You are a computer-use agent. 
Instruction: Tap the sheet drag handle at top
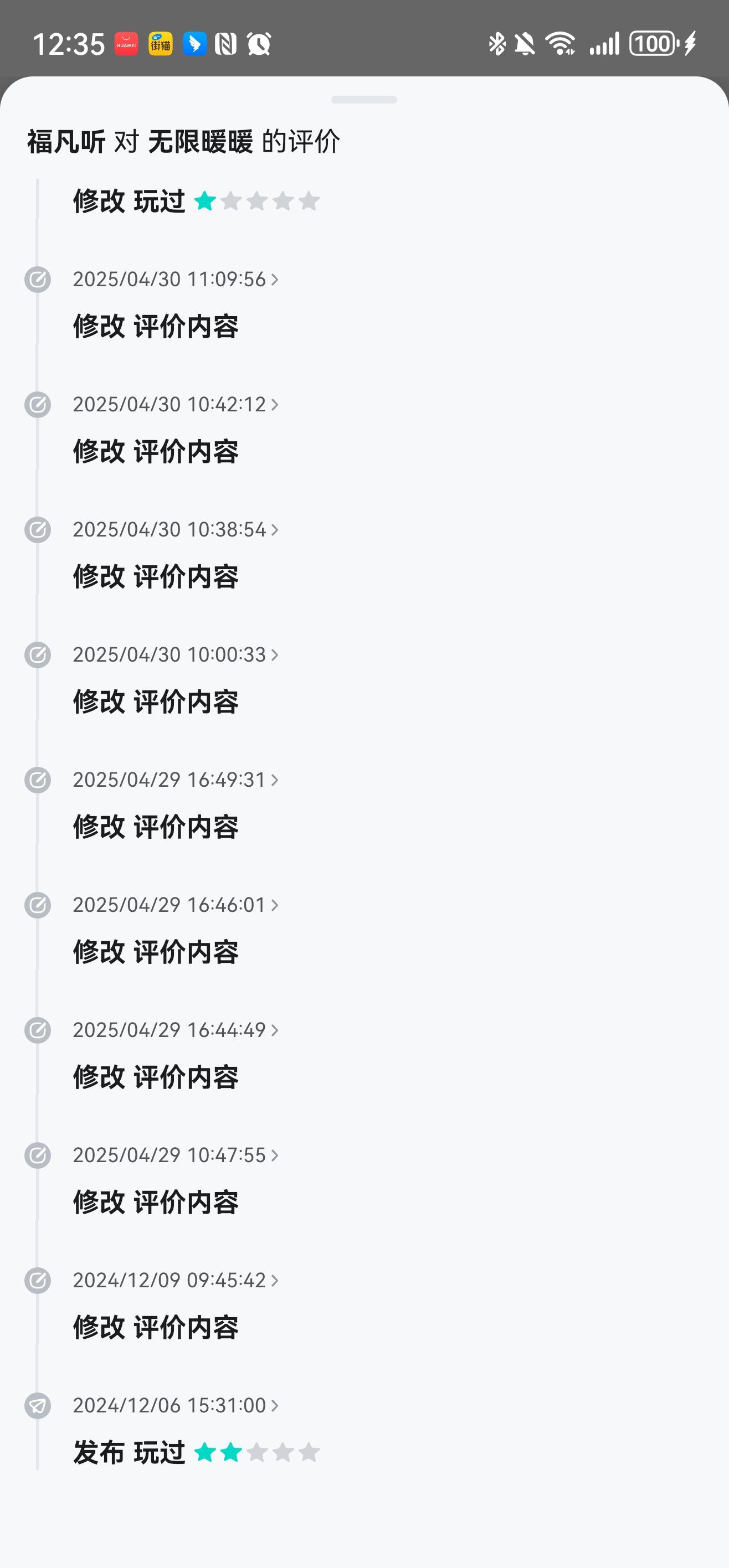coord(364,100)
